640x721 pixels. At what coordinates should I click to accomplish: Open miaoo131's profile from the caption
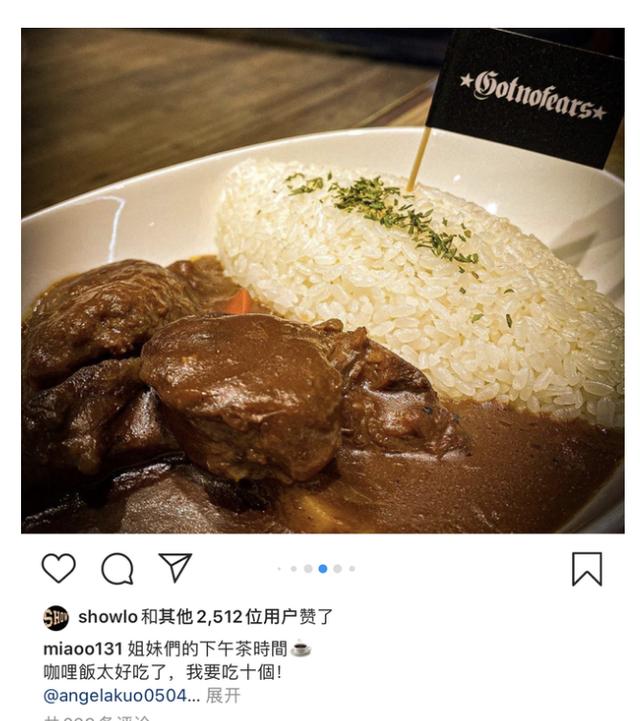point(83,649)
